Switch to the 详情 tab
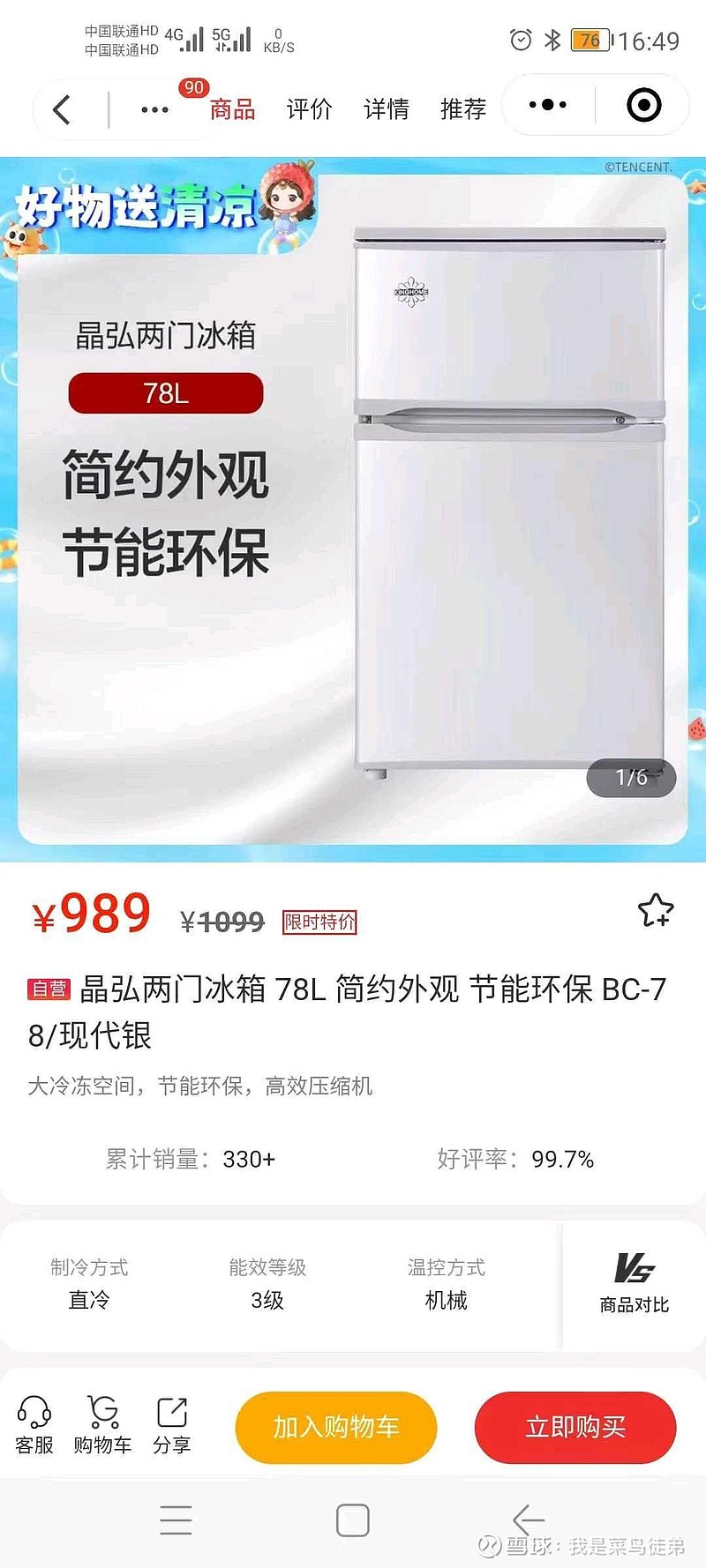Screen dimensions: 706x1568 click(386, 109)
